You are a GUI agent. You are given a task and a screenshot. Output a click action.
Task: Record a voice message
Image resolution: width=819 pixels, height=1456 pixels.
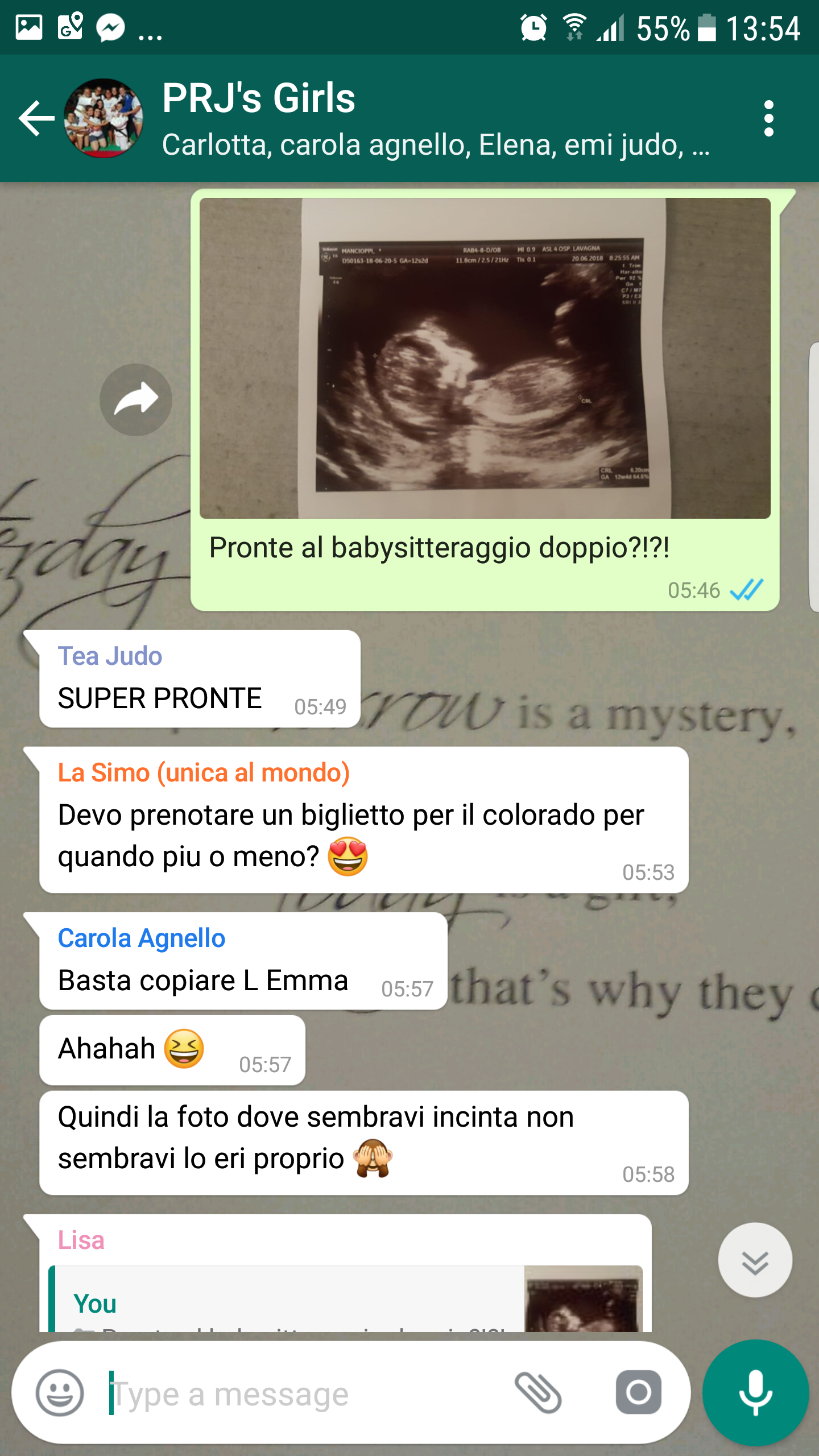[x=755, y=1392]
